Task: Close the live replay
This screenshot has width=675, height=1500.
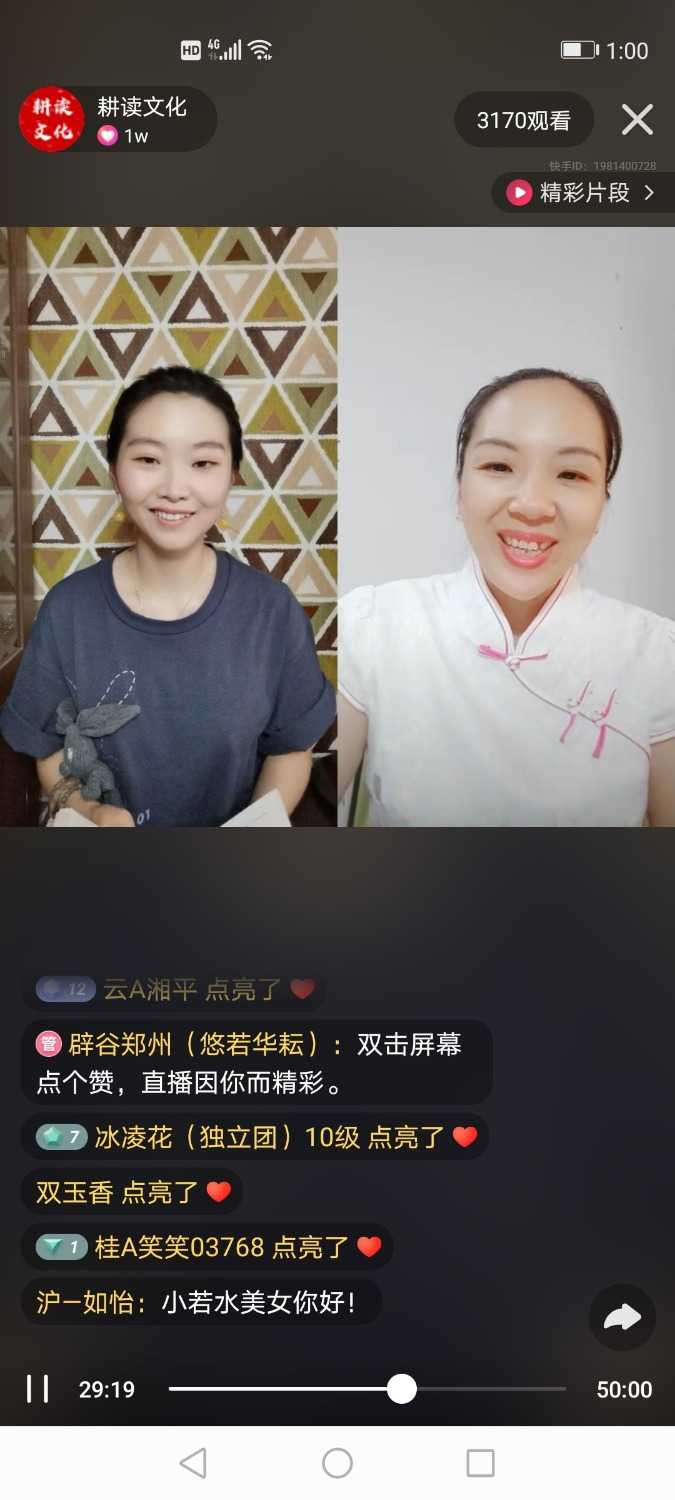Action: pyautogui.click(x=637, y=120)
